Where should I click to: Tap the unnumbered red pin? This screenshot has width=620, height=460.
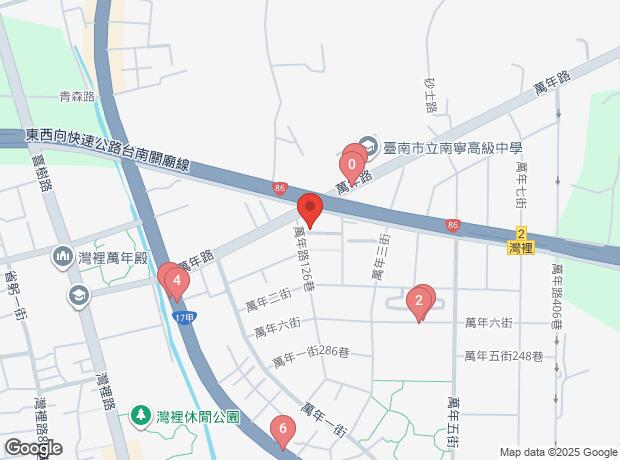coord(310,209)
